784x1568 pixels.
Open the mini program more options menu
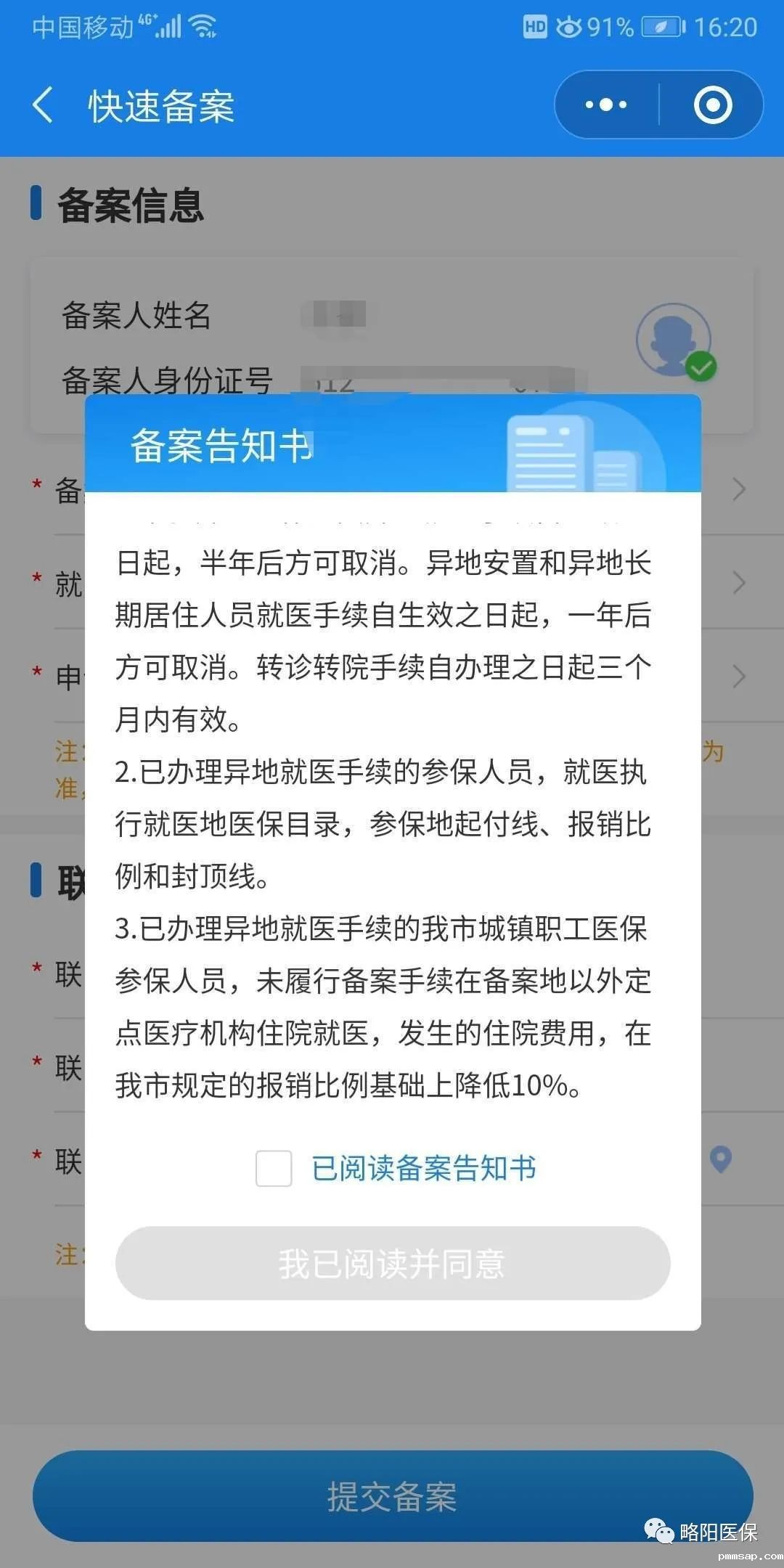[606, 105]
